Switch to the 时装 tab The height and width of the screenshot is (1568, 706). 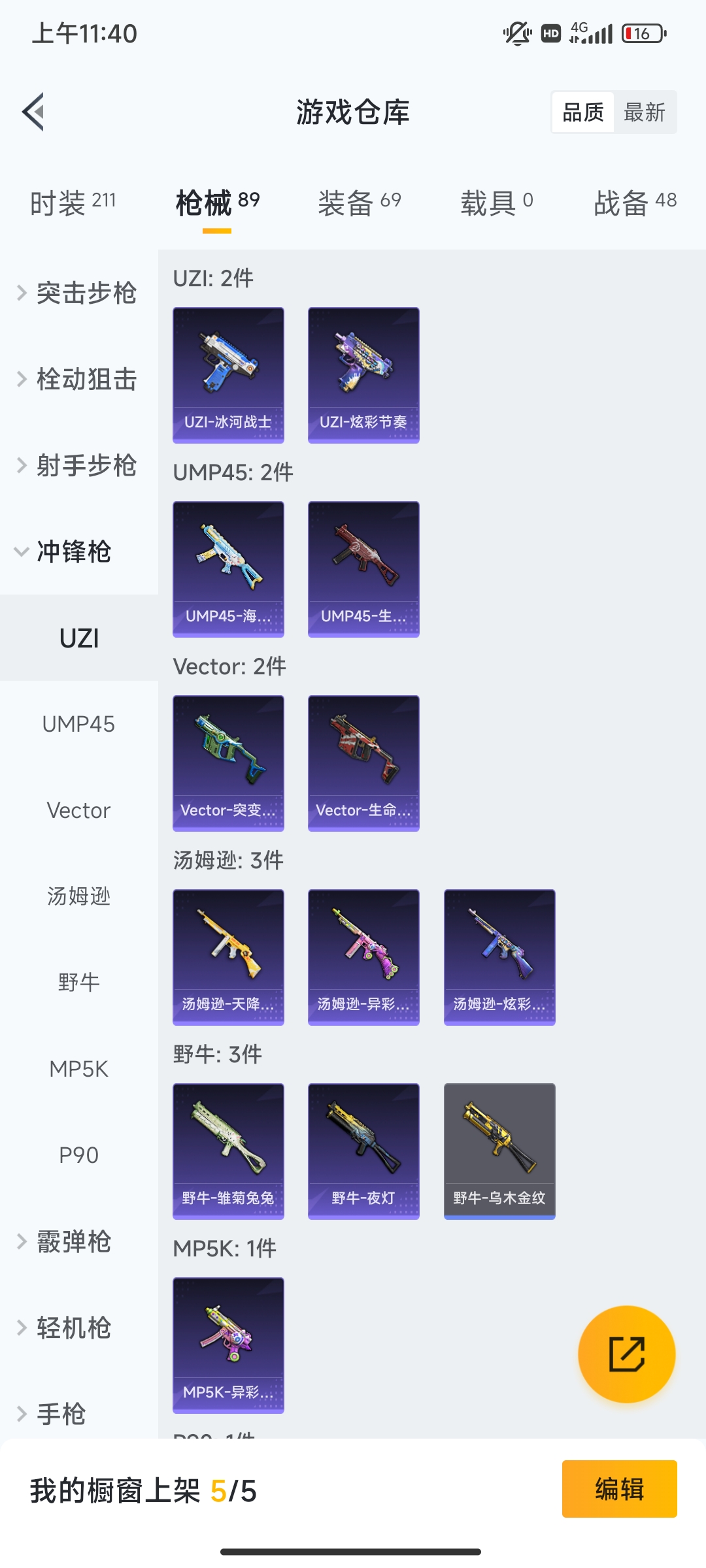[73, 203]
